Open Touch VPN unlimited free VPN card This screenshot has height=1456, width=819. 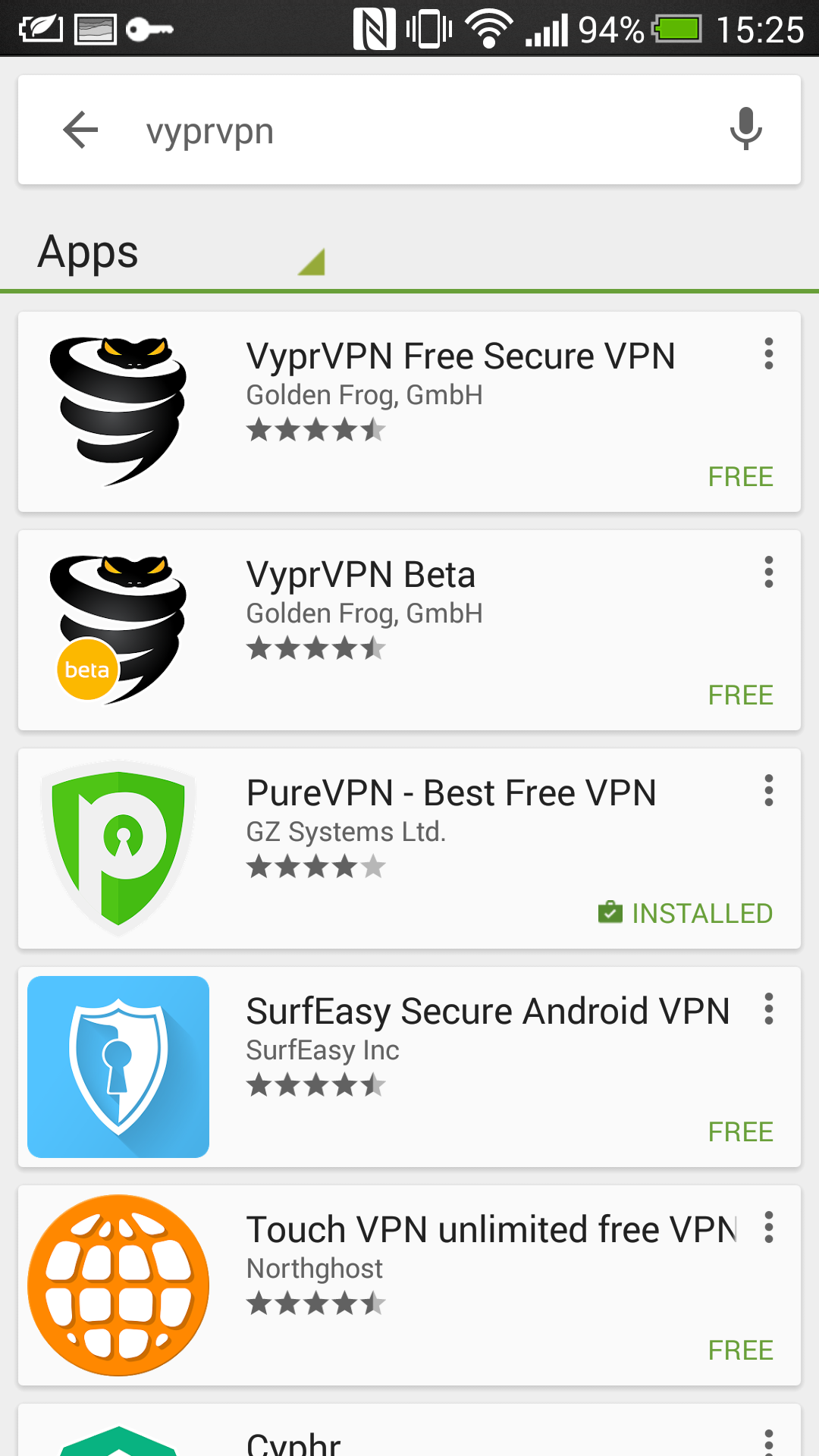pos(409,1285)
